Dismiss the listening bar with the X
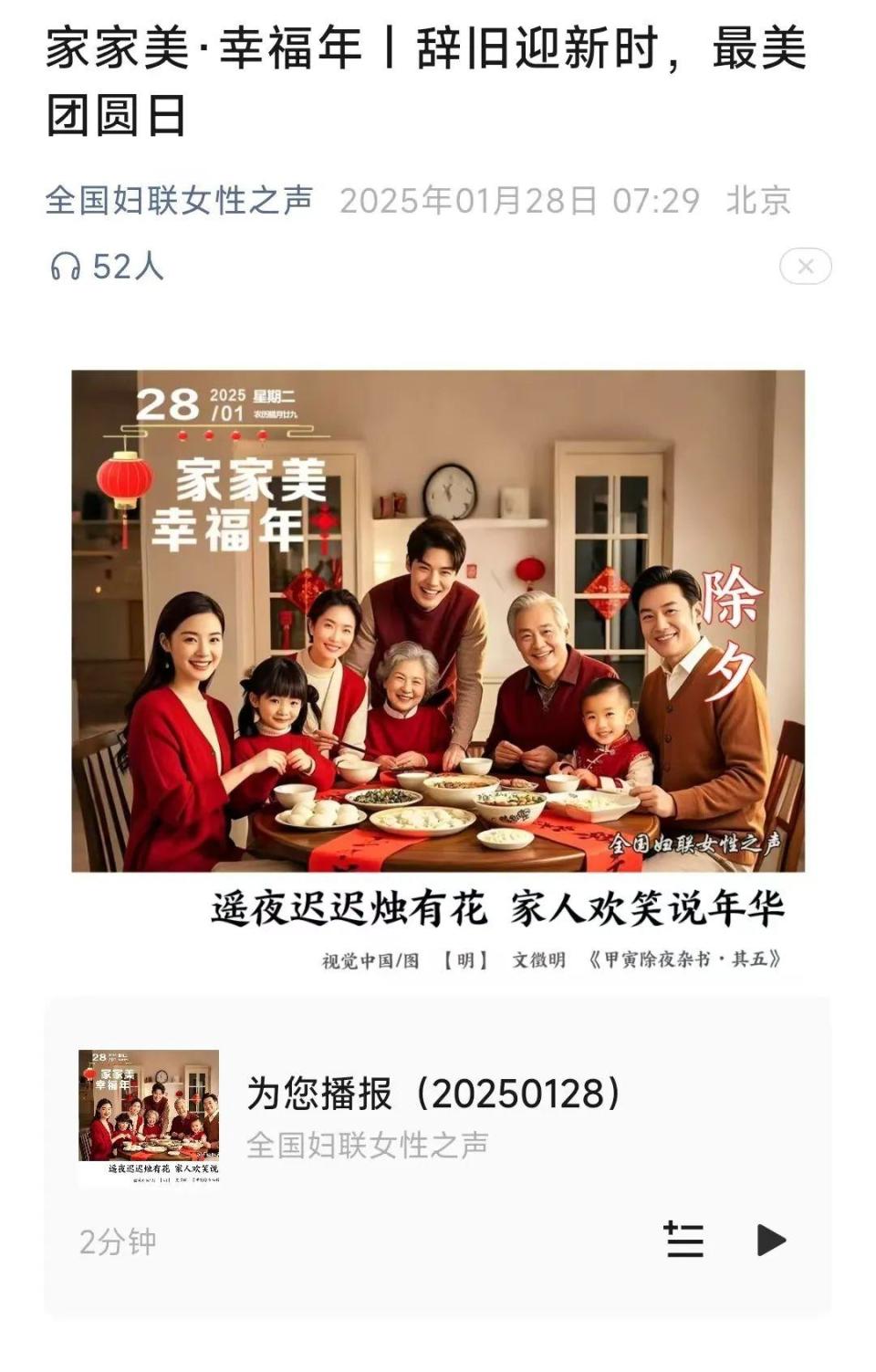The image size is (876, 1372). 805,267
